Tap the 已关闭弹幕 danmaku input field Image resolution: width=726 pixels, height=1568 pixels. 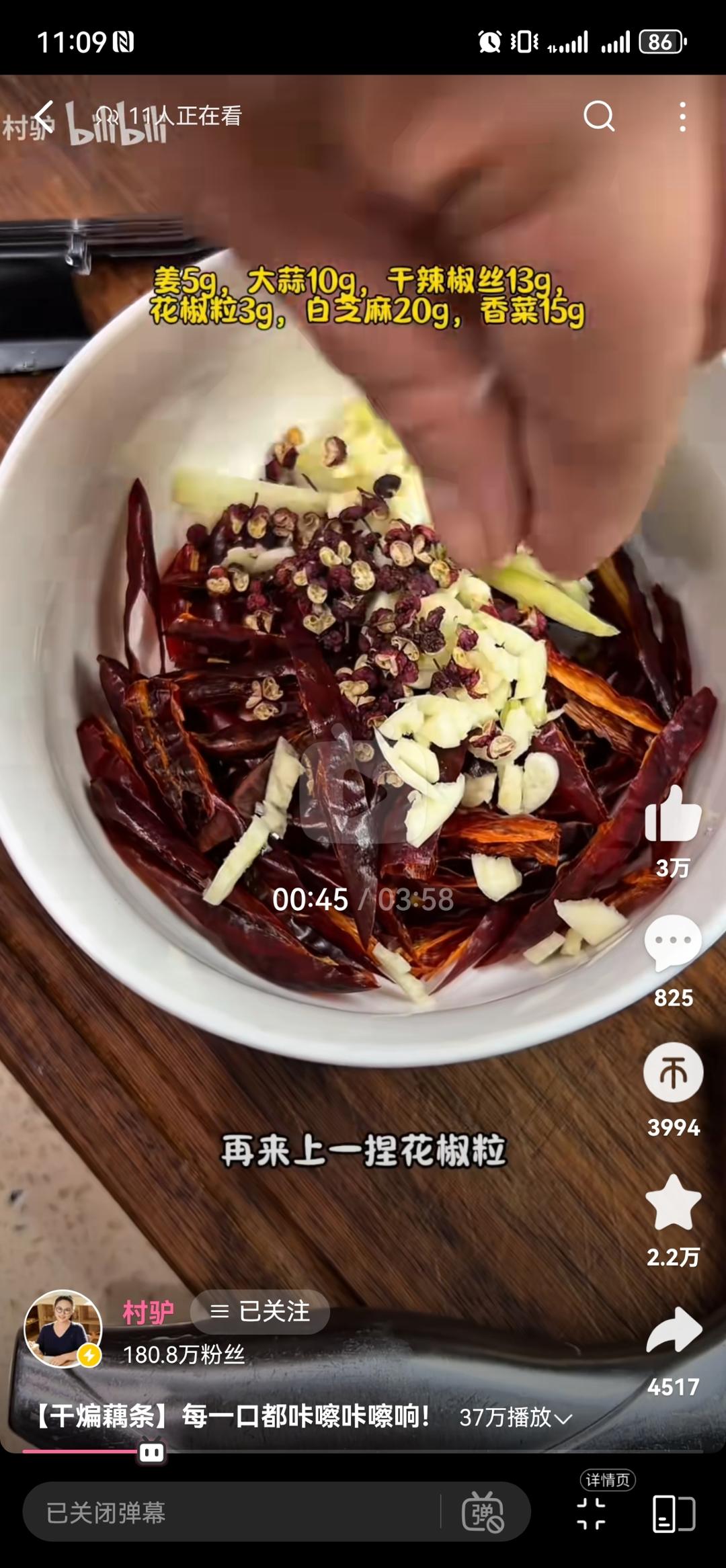coord(232,1513)
